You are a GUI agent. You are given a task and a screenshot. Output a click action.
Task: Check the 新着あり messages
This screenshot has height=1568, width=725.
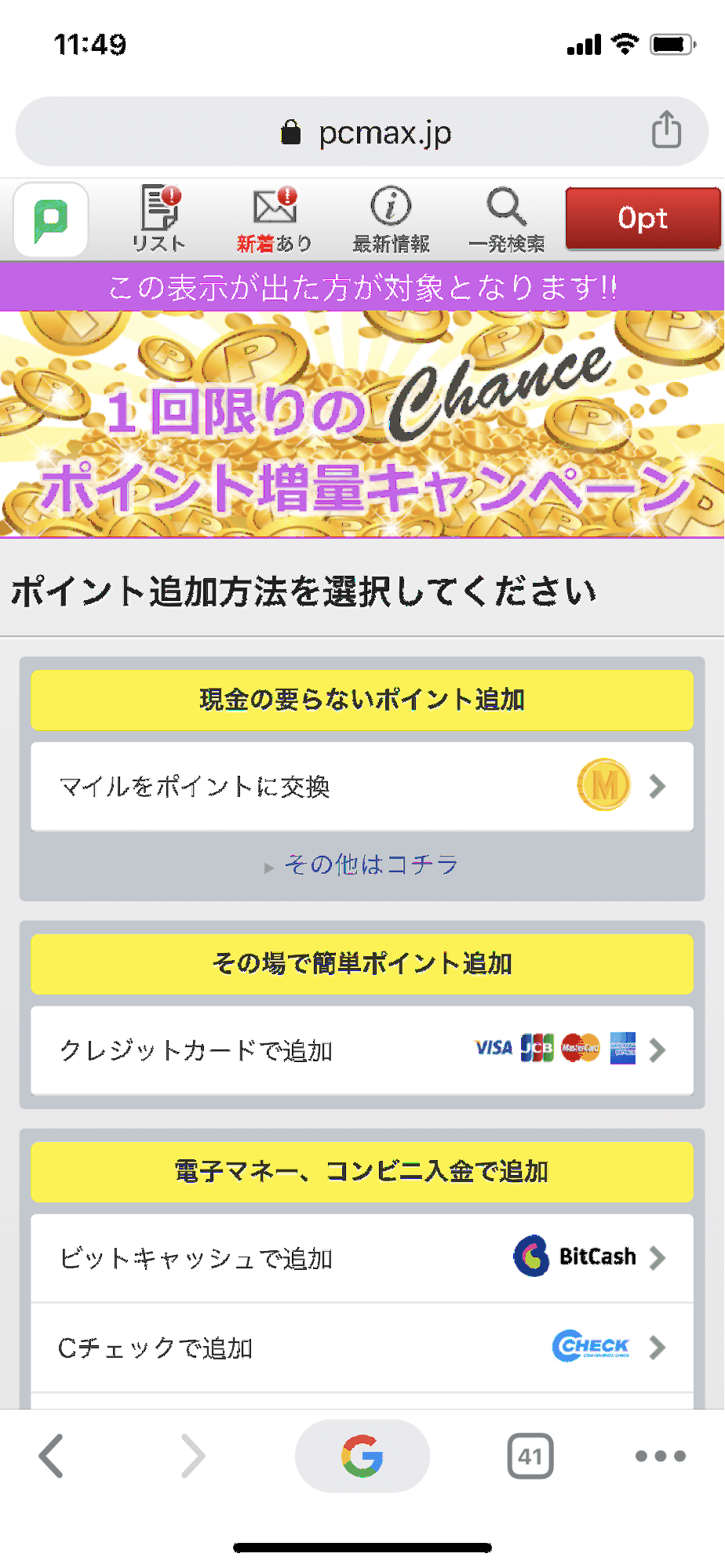[275, 220]
